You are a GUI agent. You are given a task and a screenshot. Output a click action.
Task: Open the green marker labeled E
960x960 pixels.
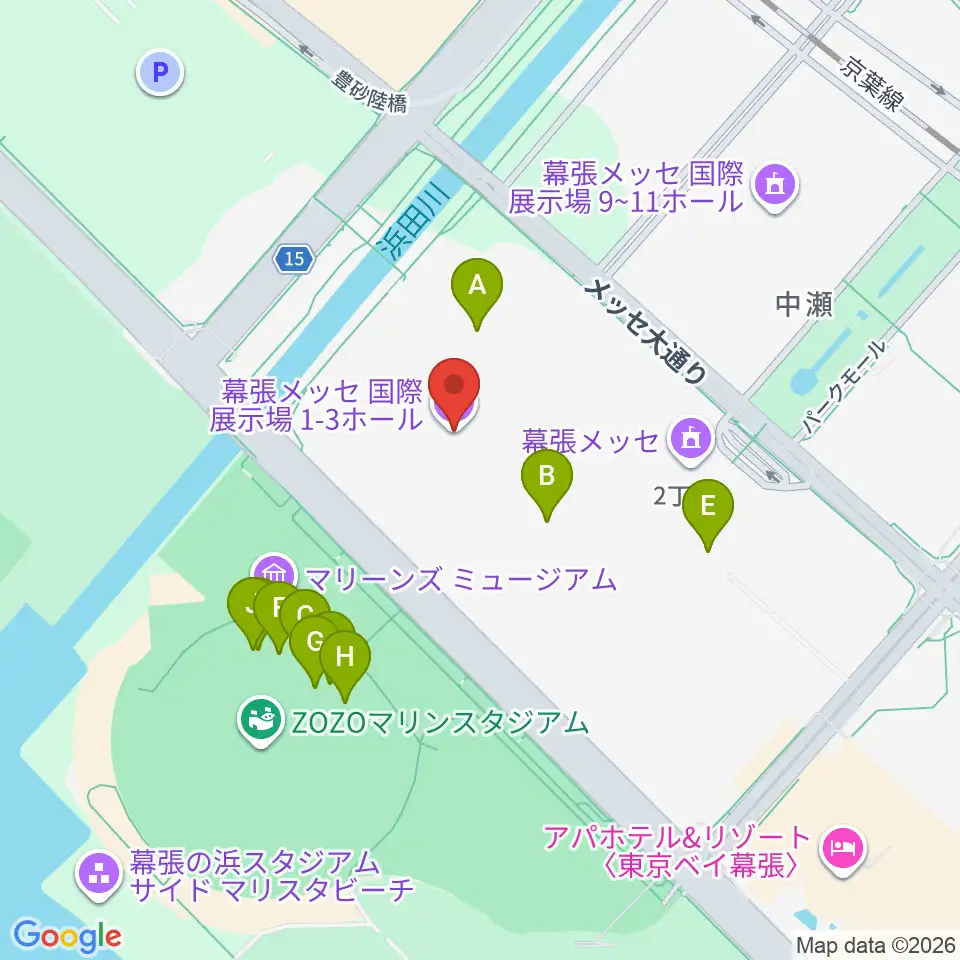(708, 507)
